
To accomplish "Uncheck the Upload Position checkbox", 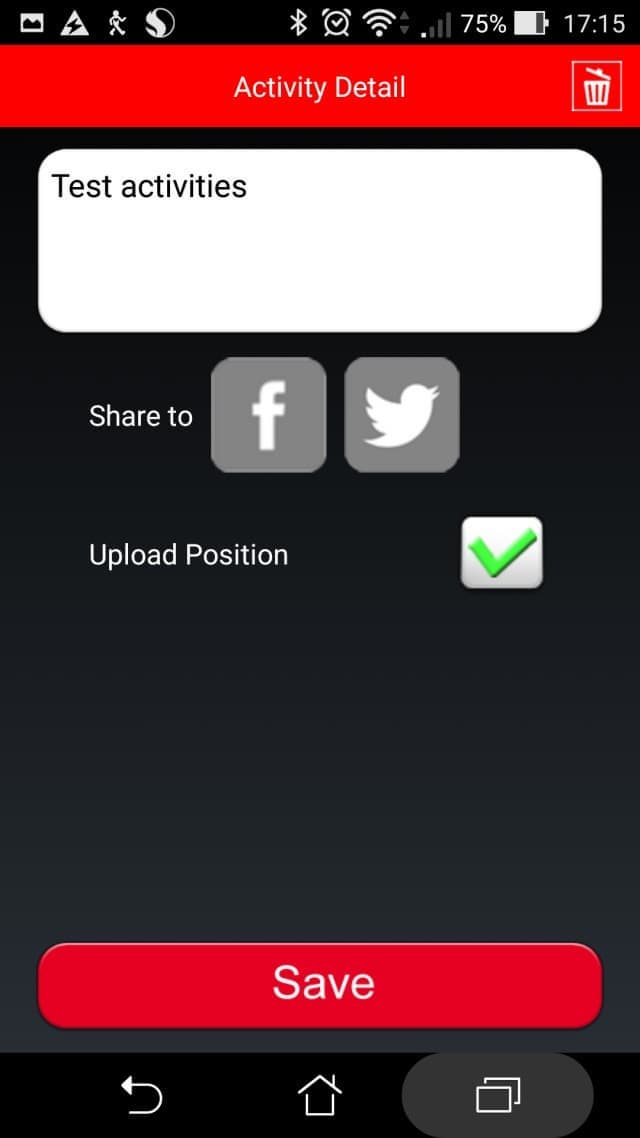I will pos(501,553).
